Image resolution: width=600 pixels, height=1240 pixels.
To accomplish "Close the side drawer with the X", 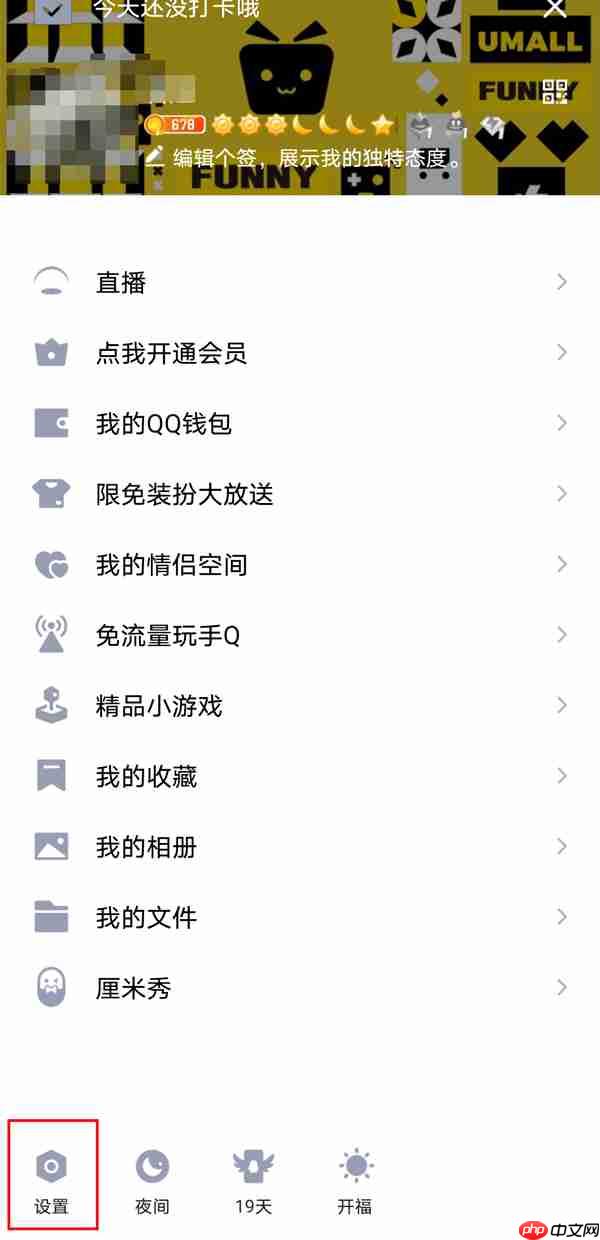I will 554,9.
